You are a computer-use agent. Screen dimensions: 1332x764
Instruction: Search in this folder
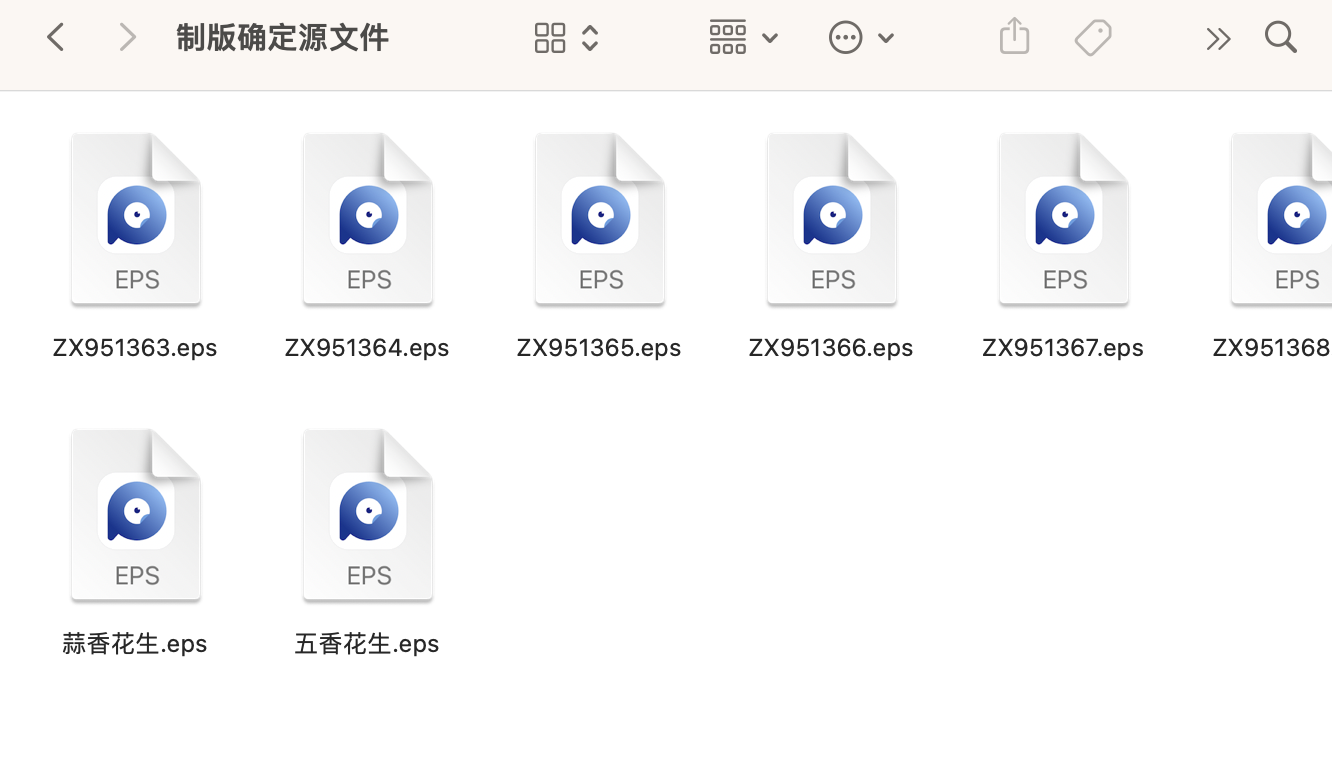click(1280, 38)
